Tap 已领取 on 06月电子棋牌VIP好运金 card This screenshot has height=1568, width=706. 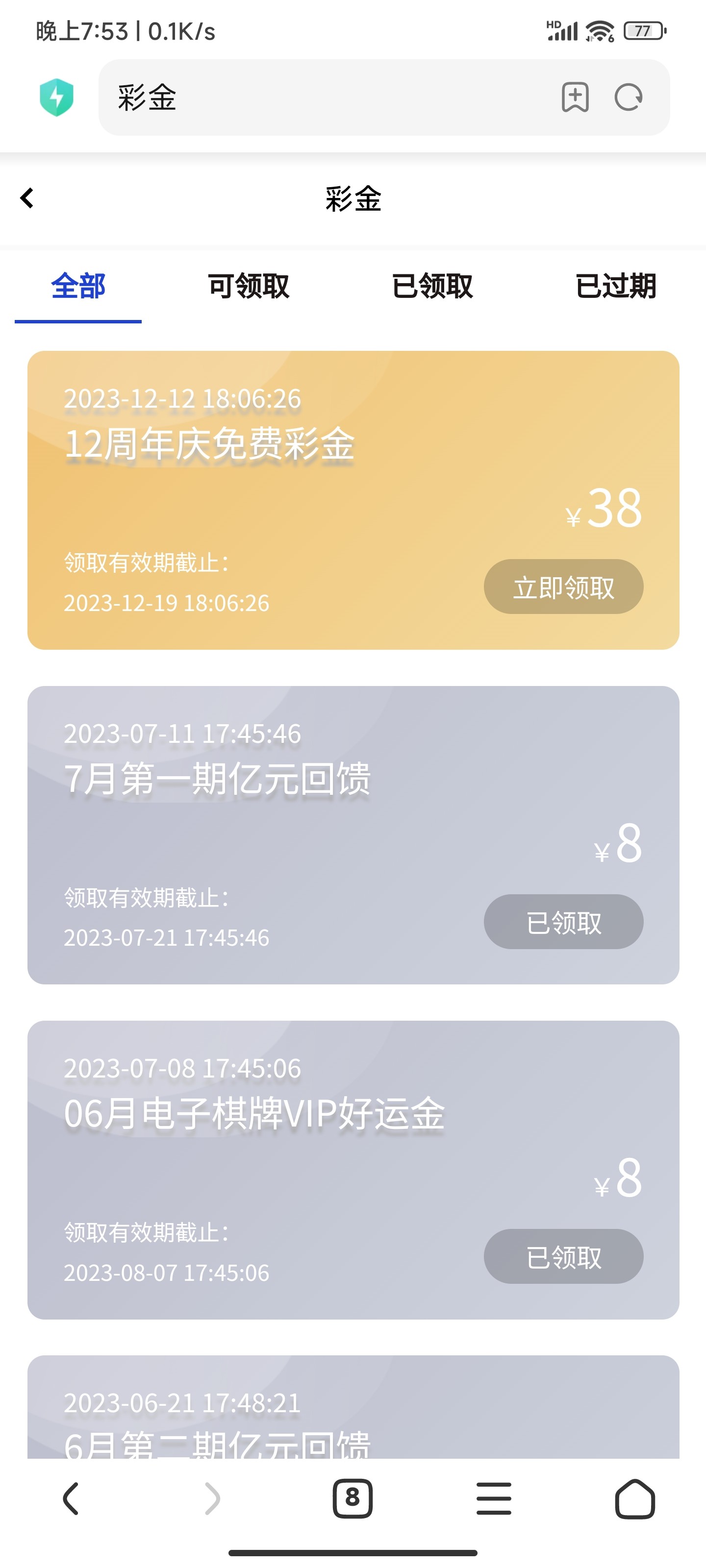click(x=563, y=1256)
